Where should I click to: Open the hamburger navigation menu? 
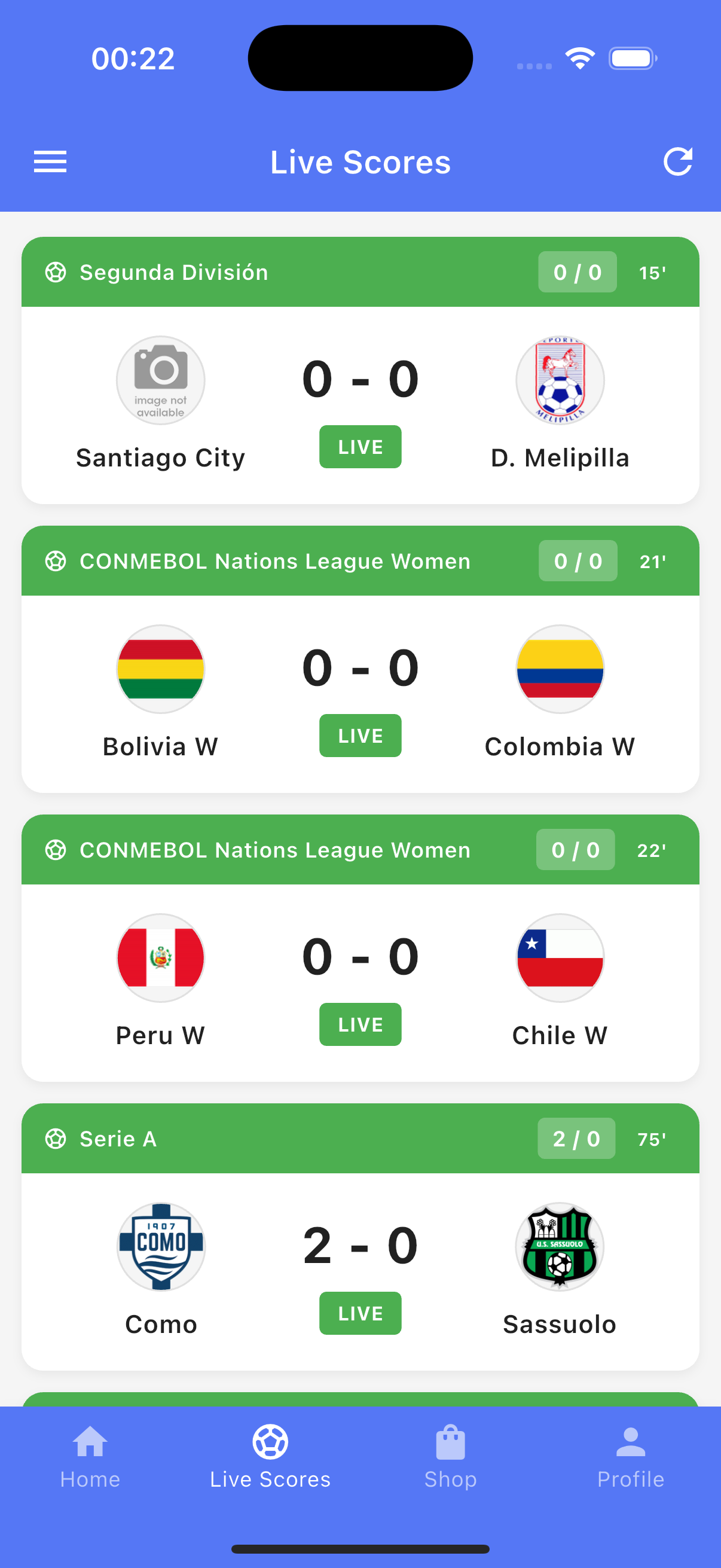pos(50,161)
